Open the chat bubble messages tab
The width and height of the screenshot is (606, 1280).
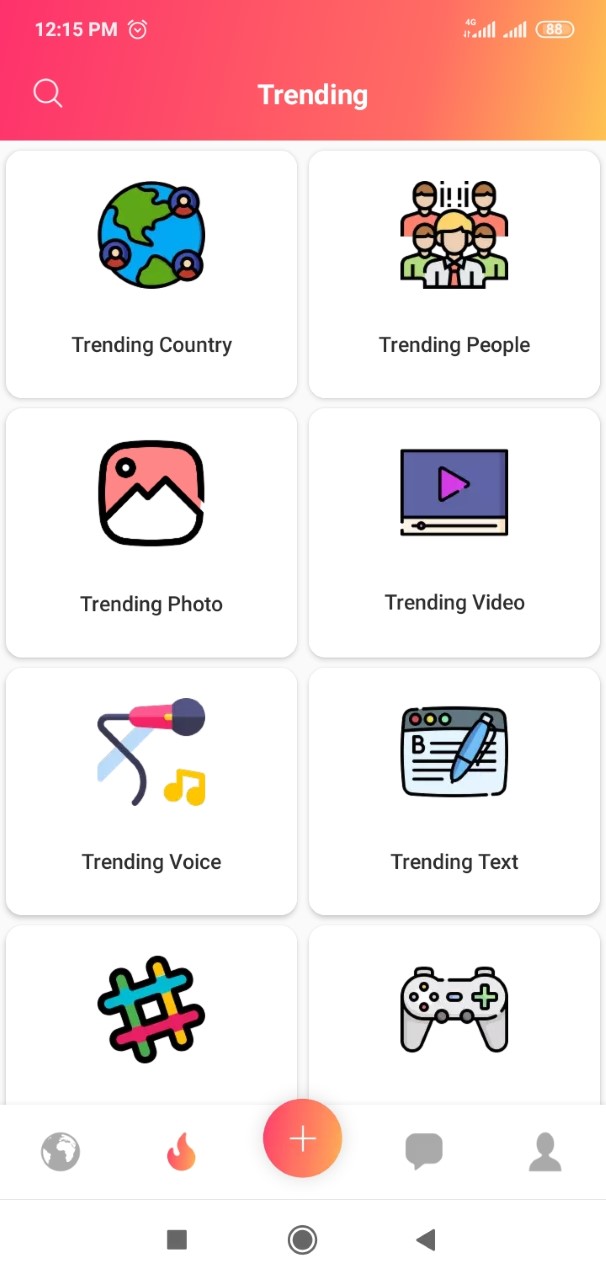(424, 1152)
